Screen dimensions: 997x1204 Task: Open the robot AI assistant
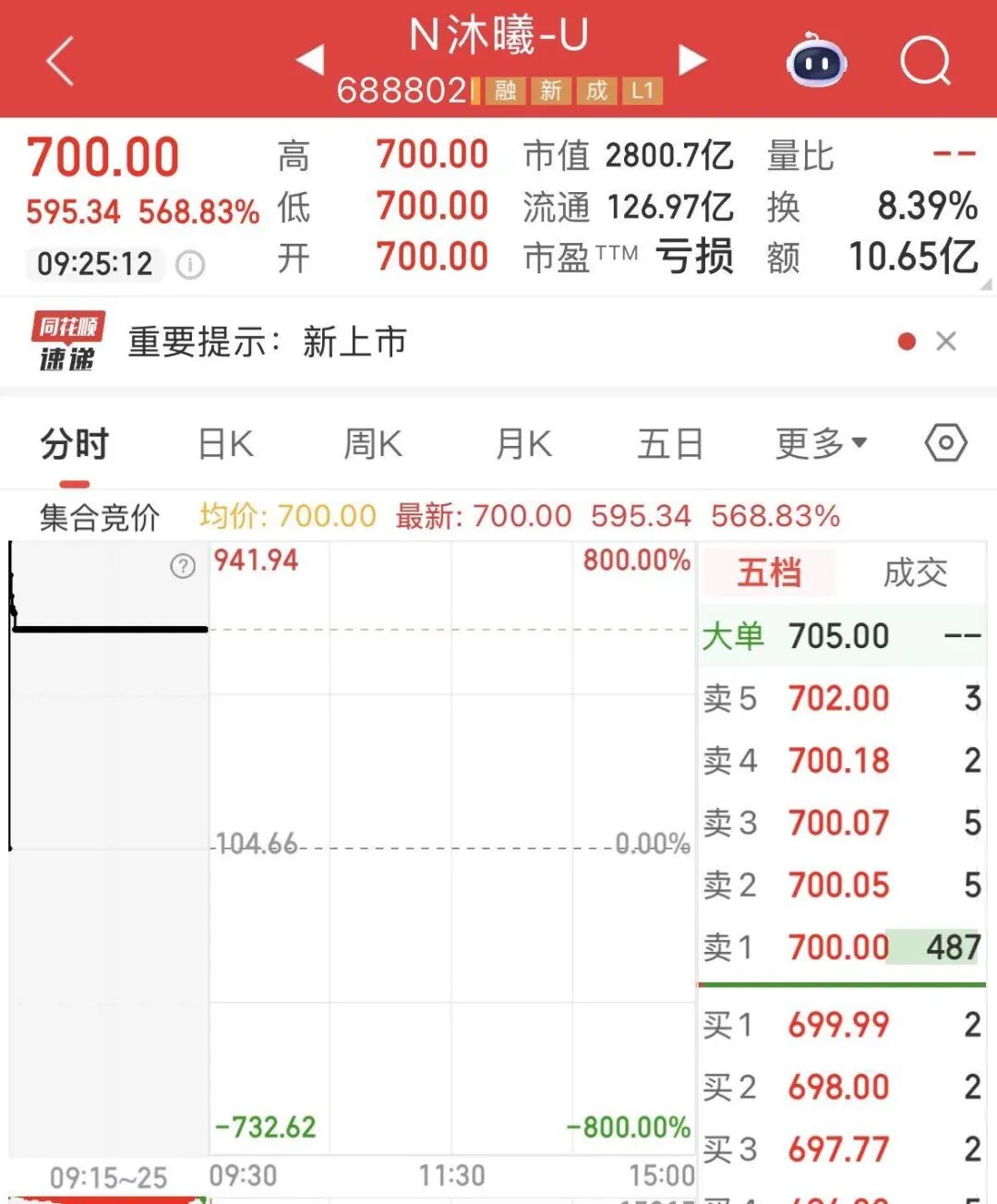[816, 62]
